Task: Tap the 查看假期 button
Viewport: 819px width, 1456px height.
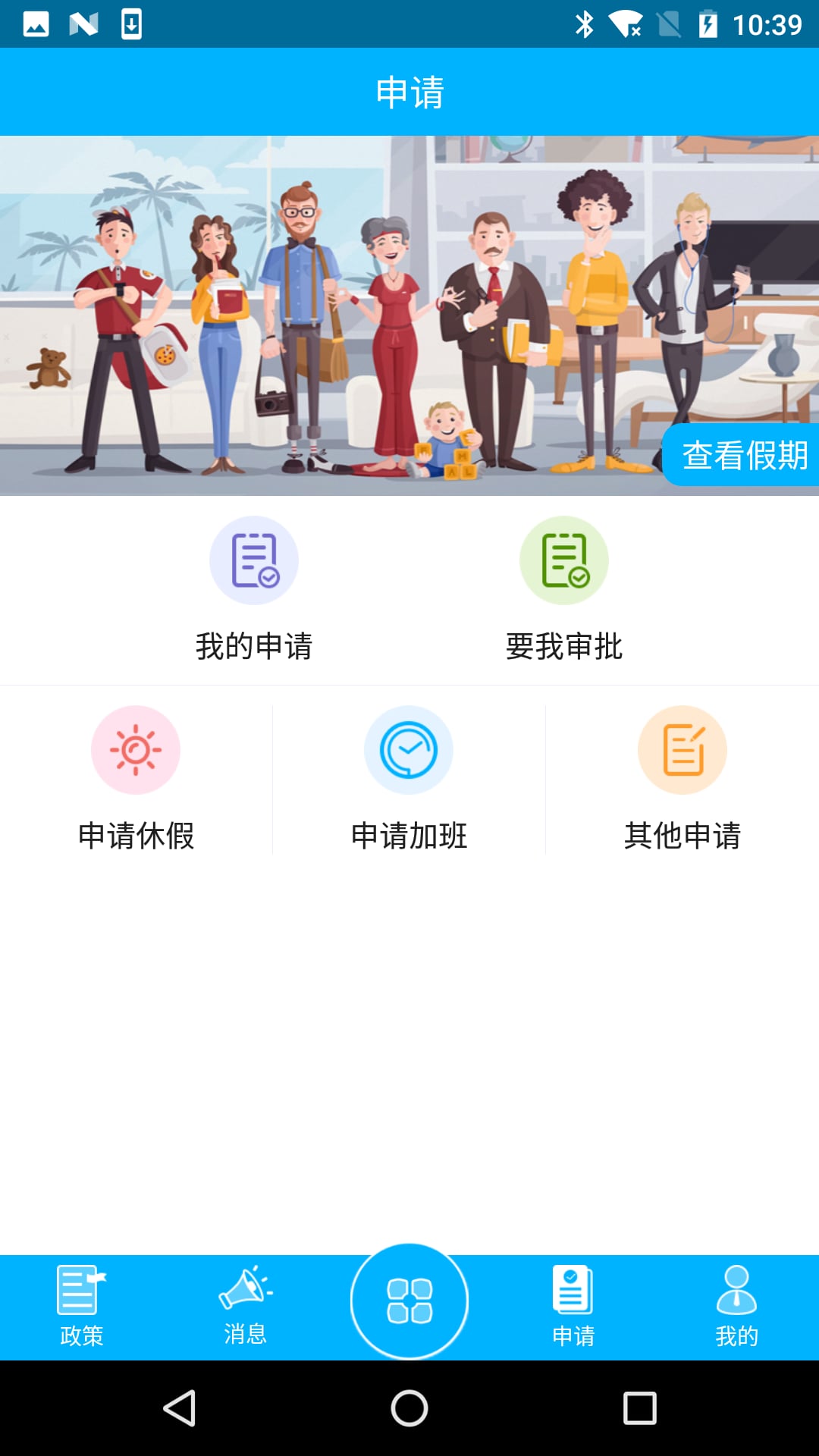Action: pyautogui.click(x=742, y=455)
